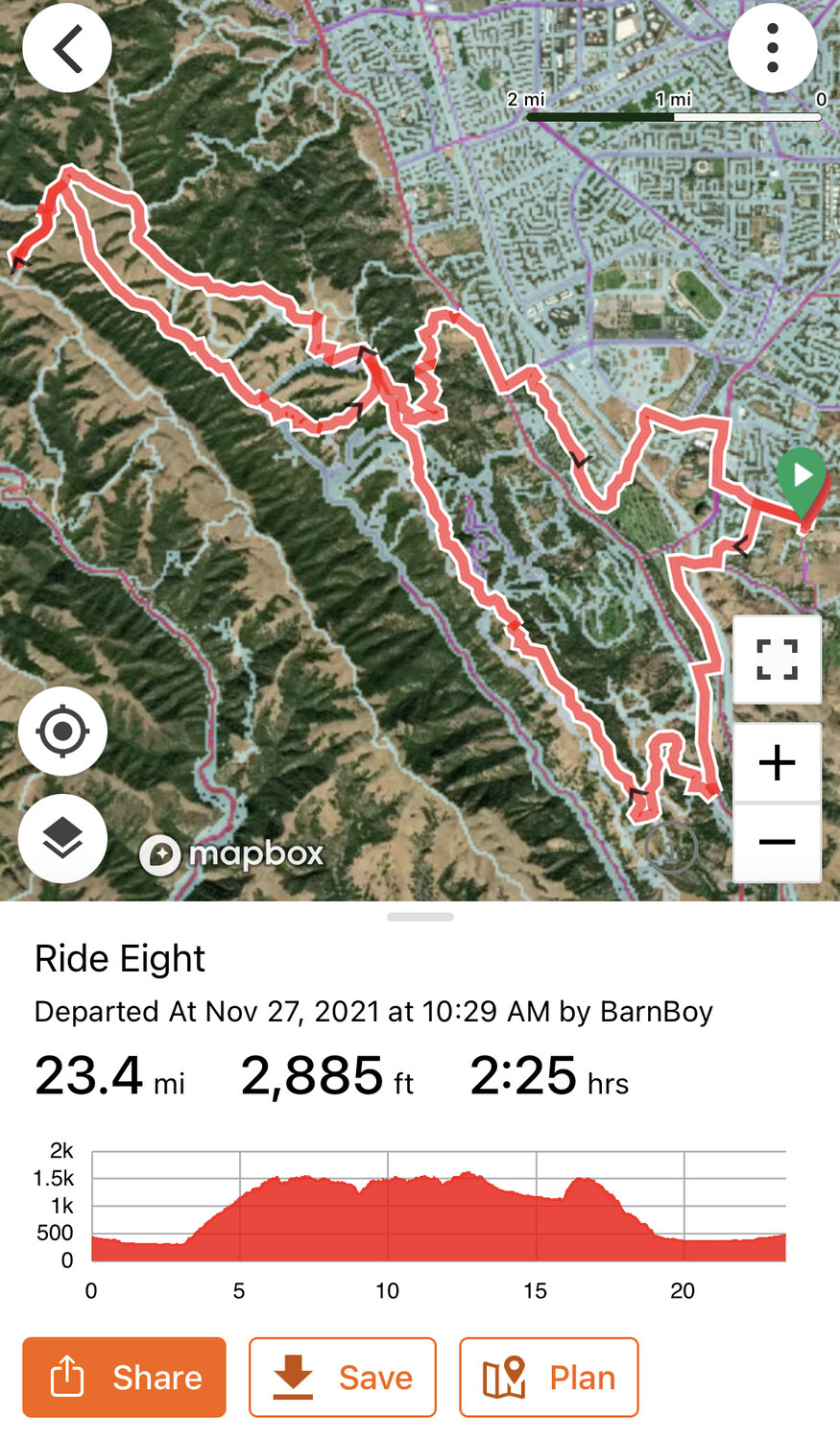Viewport: 840px width, 1440px height.
Task: Open the three-dot overflow menu
Action: [x=772, y=48]
